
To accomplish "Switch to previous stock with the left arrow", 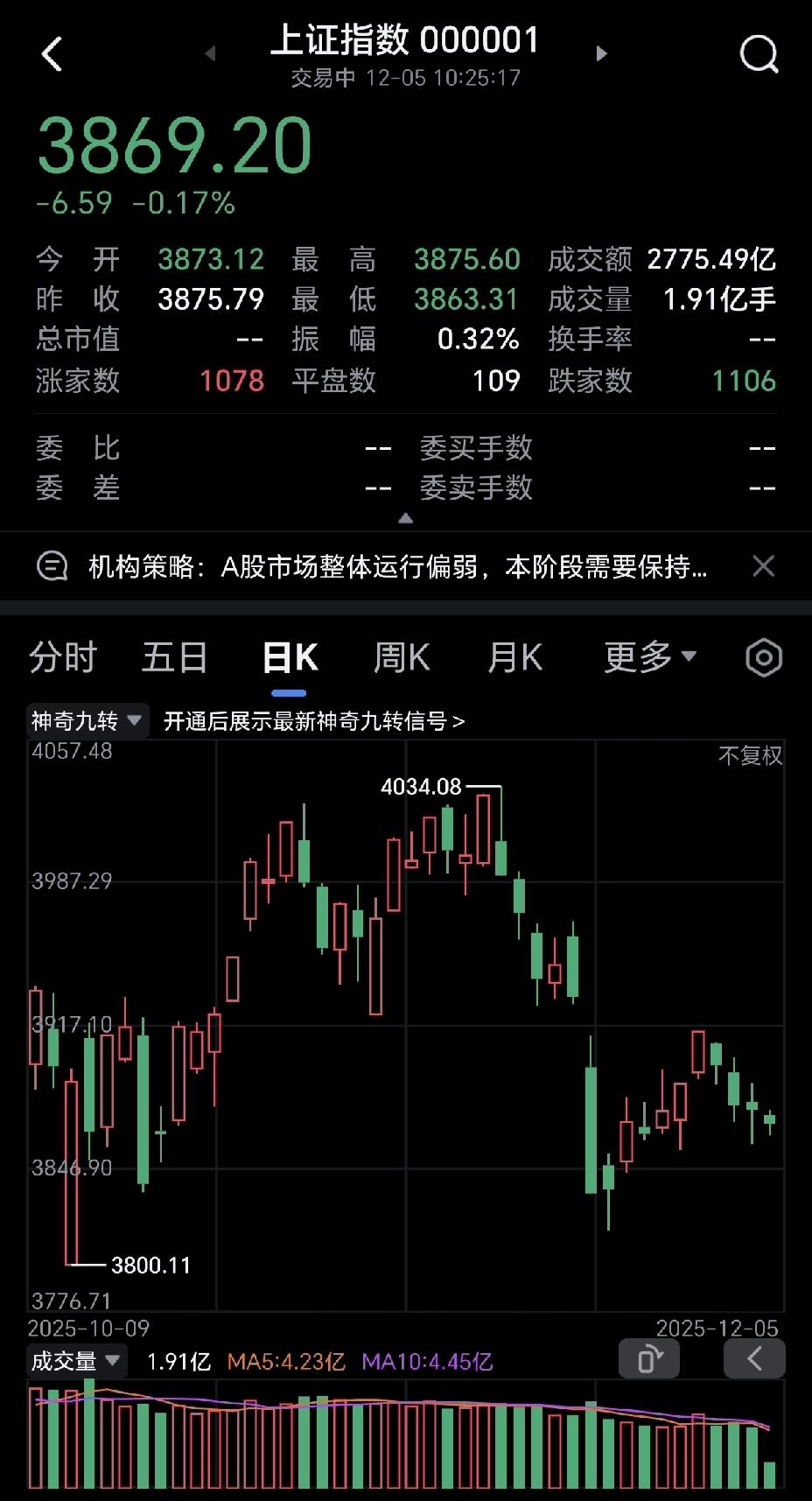I will coord(210,54).
